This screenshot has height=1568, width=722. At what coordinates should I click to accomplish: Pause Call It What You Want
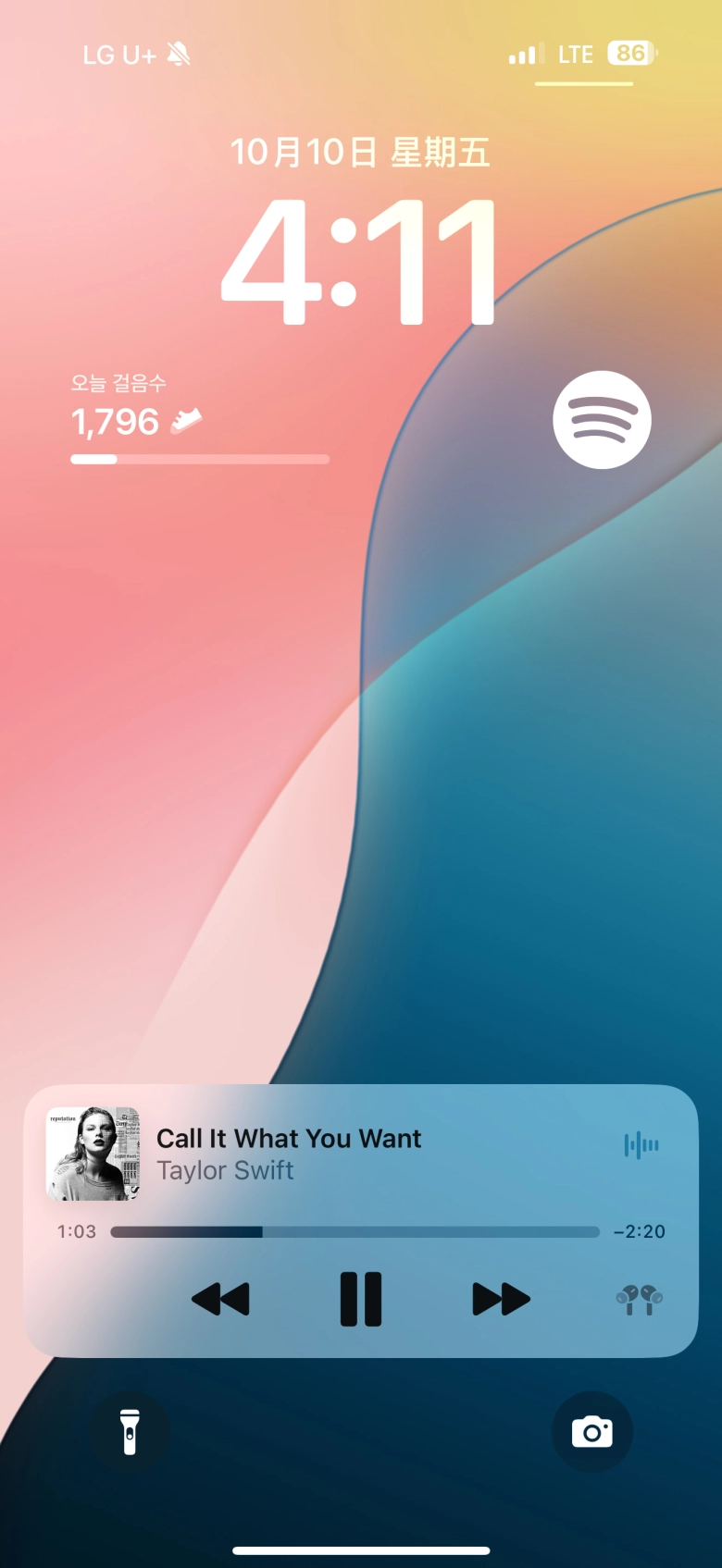[360, 1299]
